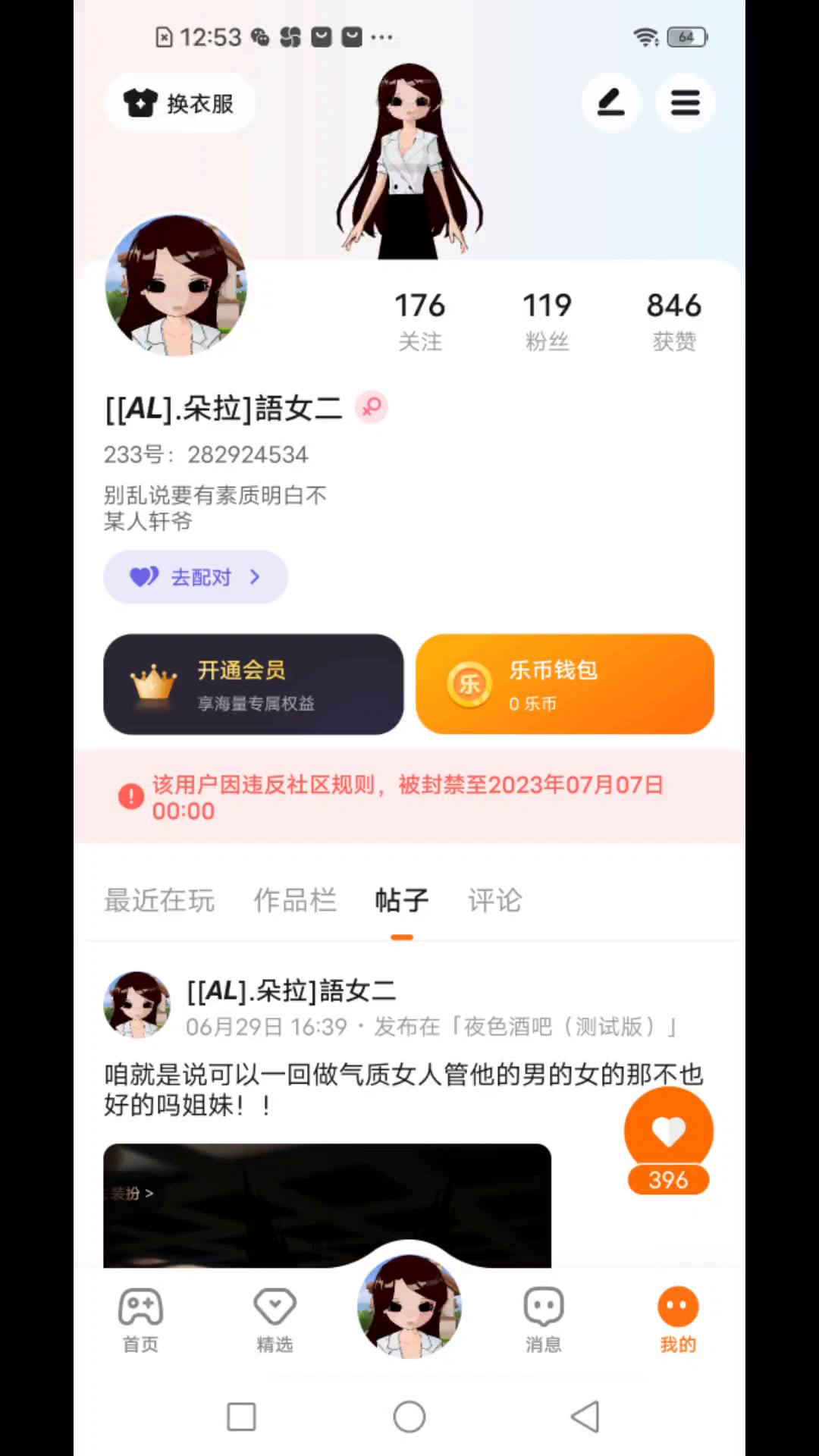Tap the 换衣服 change clothes button
This screenshot has width=819, height=1456.
click(179, 103)
